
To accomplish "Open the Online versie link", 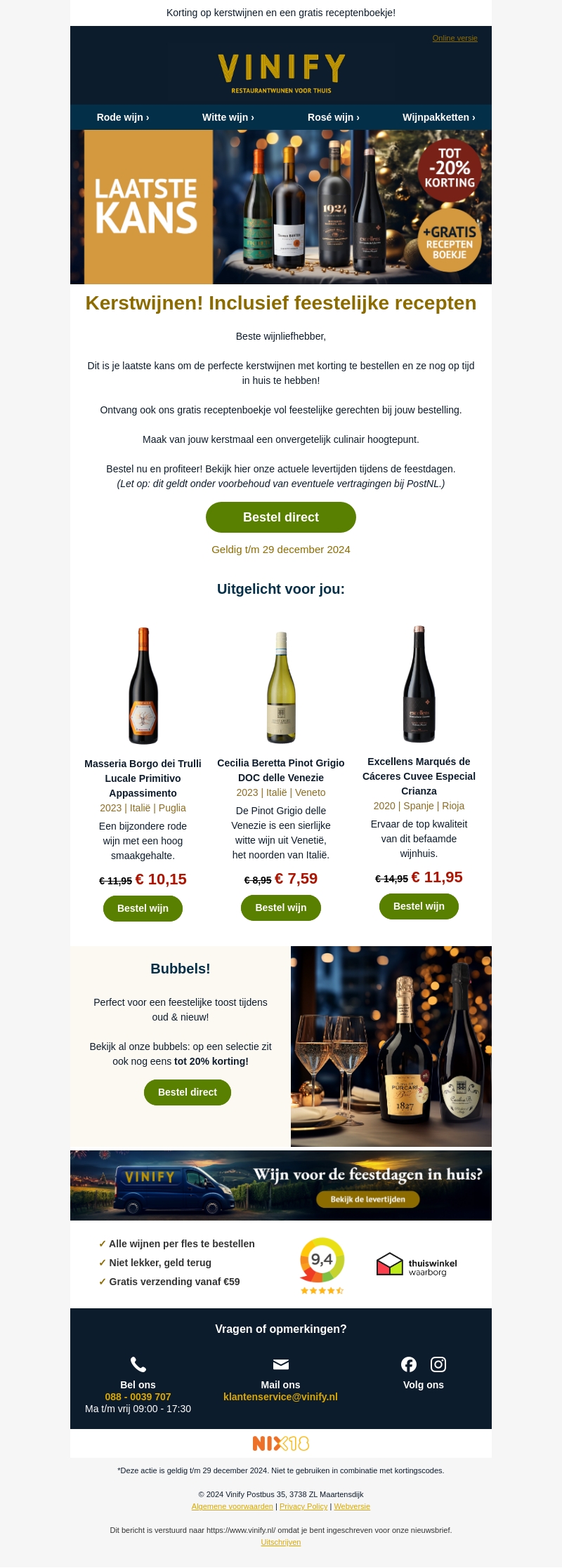I will (x=455, y=38).
